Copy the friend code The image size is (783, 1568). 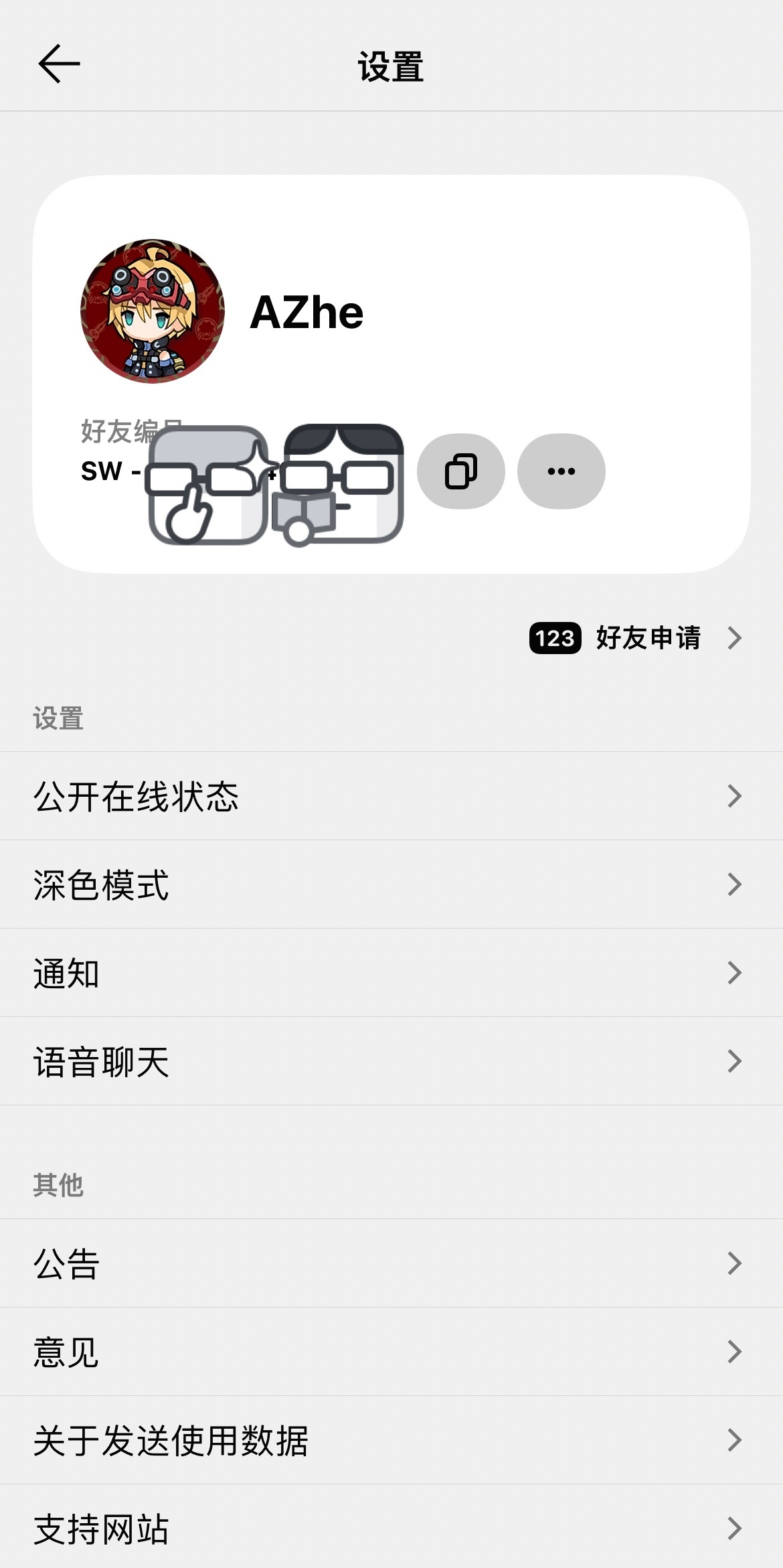coord(461,471)
